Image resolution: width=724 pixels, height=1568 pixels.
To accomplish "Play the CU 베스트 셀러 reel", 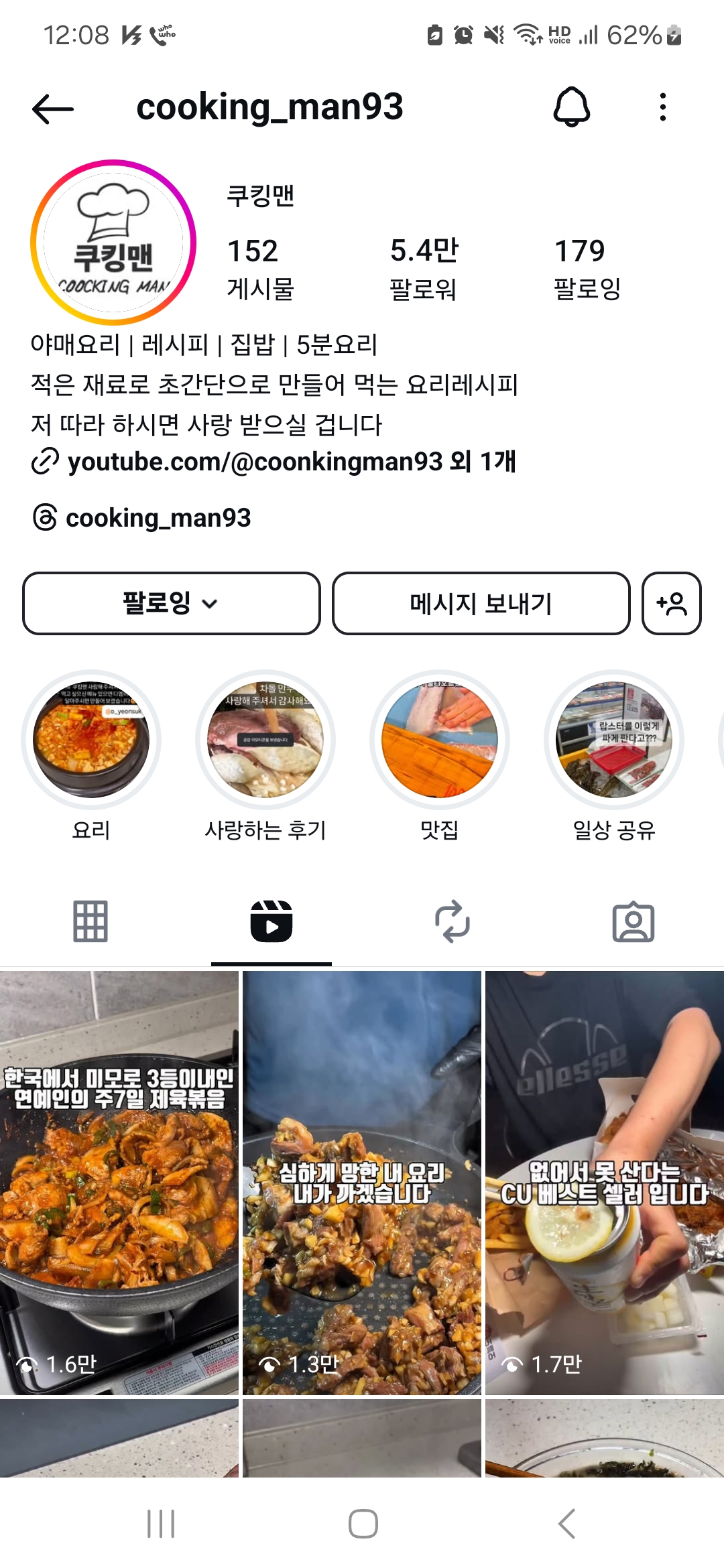I will 605,1183.
